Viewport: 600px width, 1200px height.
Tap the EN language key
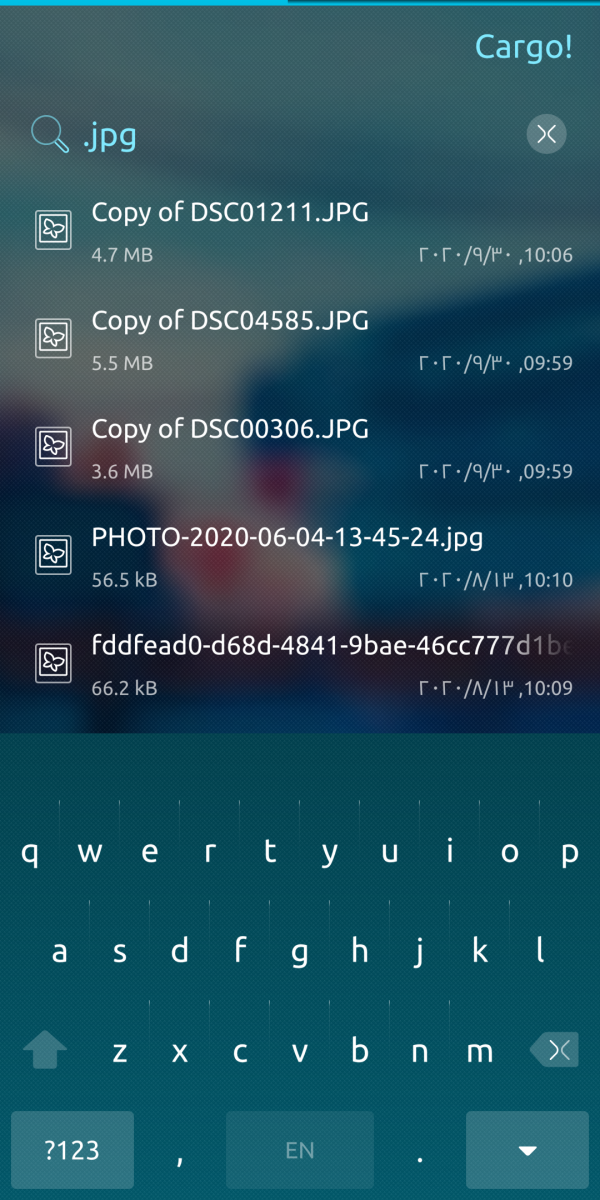tap(300, 1150)
